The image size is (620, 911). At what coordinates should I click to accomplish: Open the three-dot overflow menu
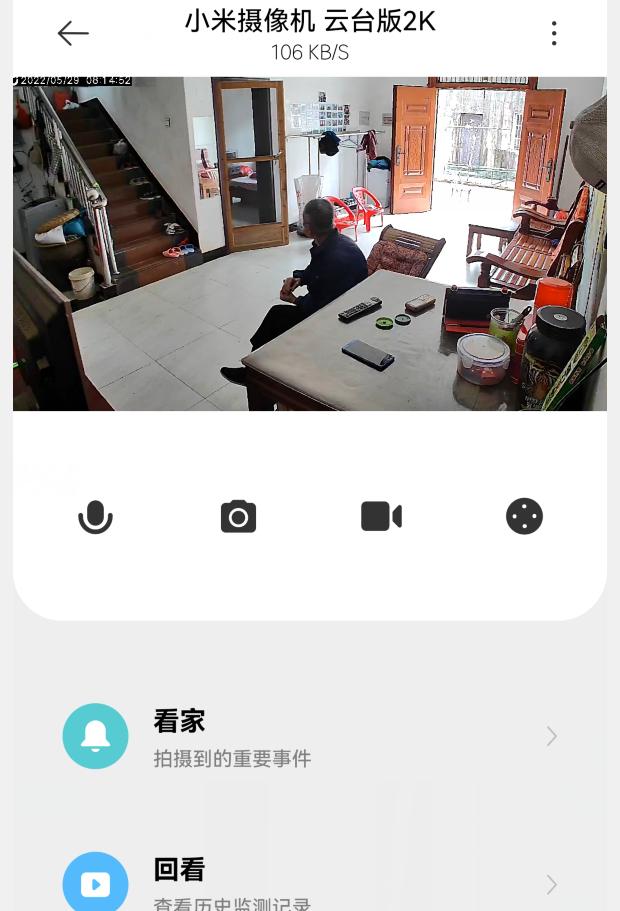(554, 33)
